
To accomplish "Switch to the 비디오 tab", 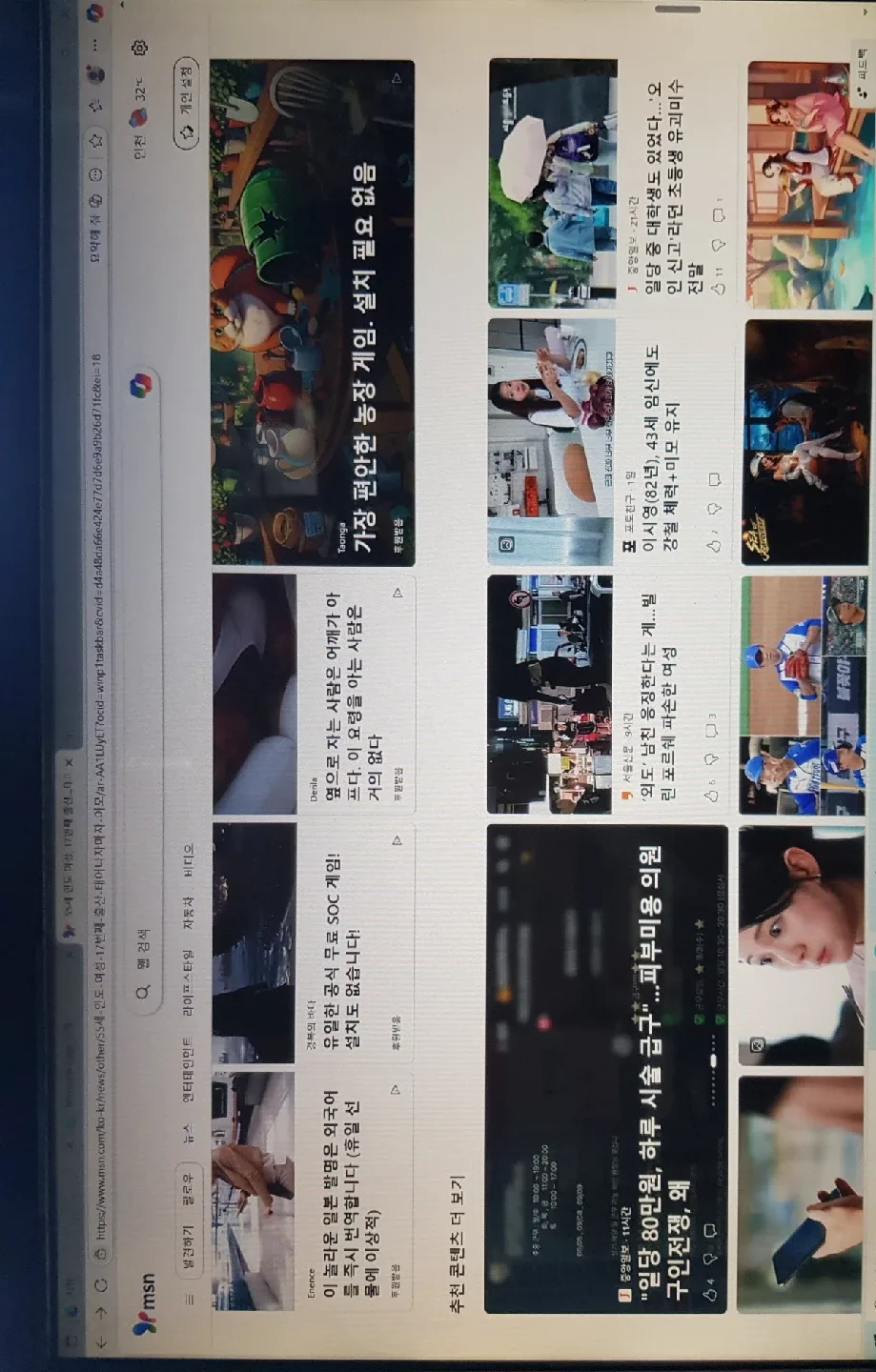I will pos(189,860).
